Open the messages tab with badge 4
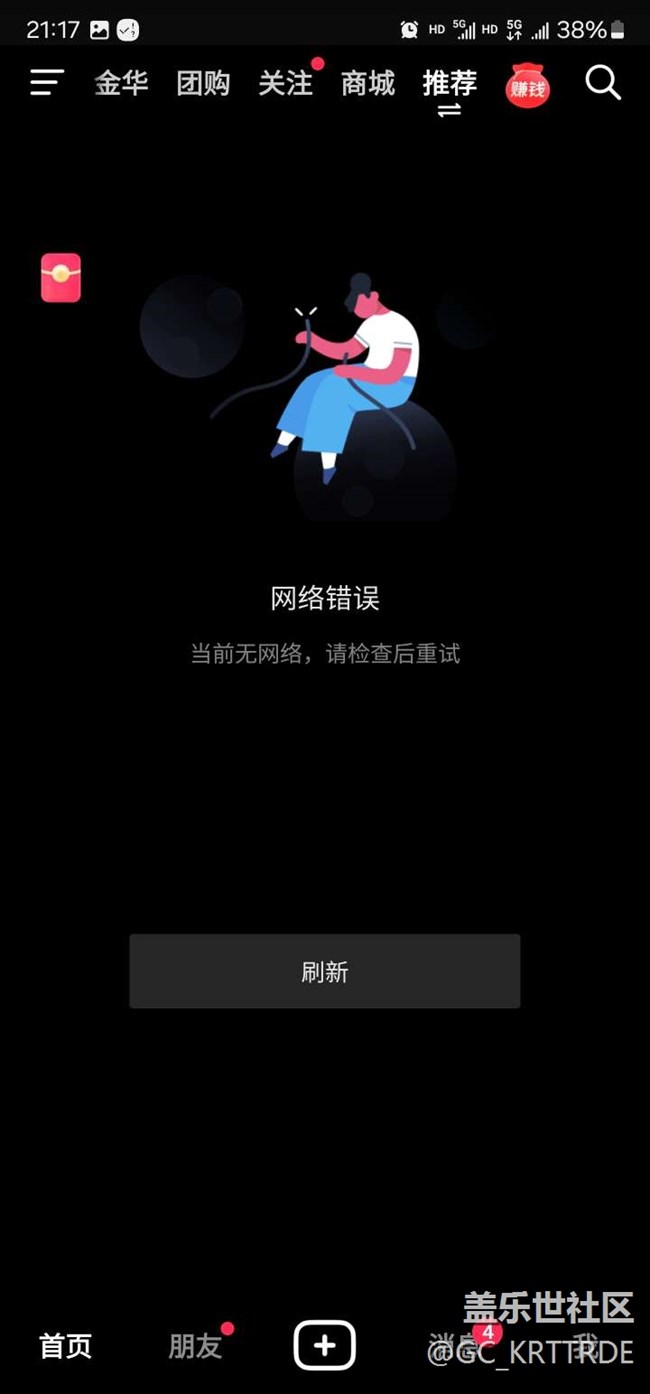Viewport: 650px width, 1394px height. click(x=456, y=1346)
